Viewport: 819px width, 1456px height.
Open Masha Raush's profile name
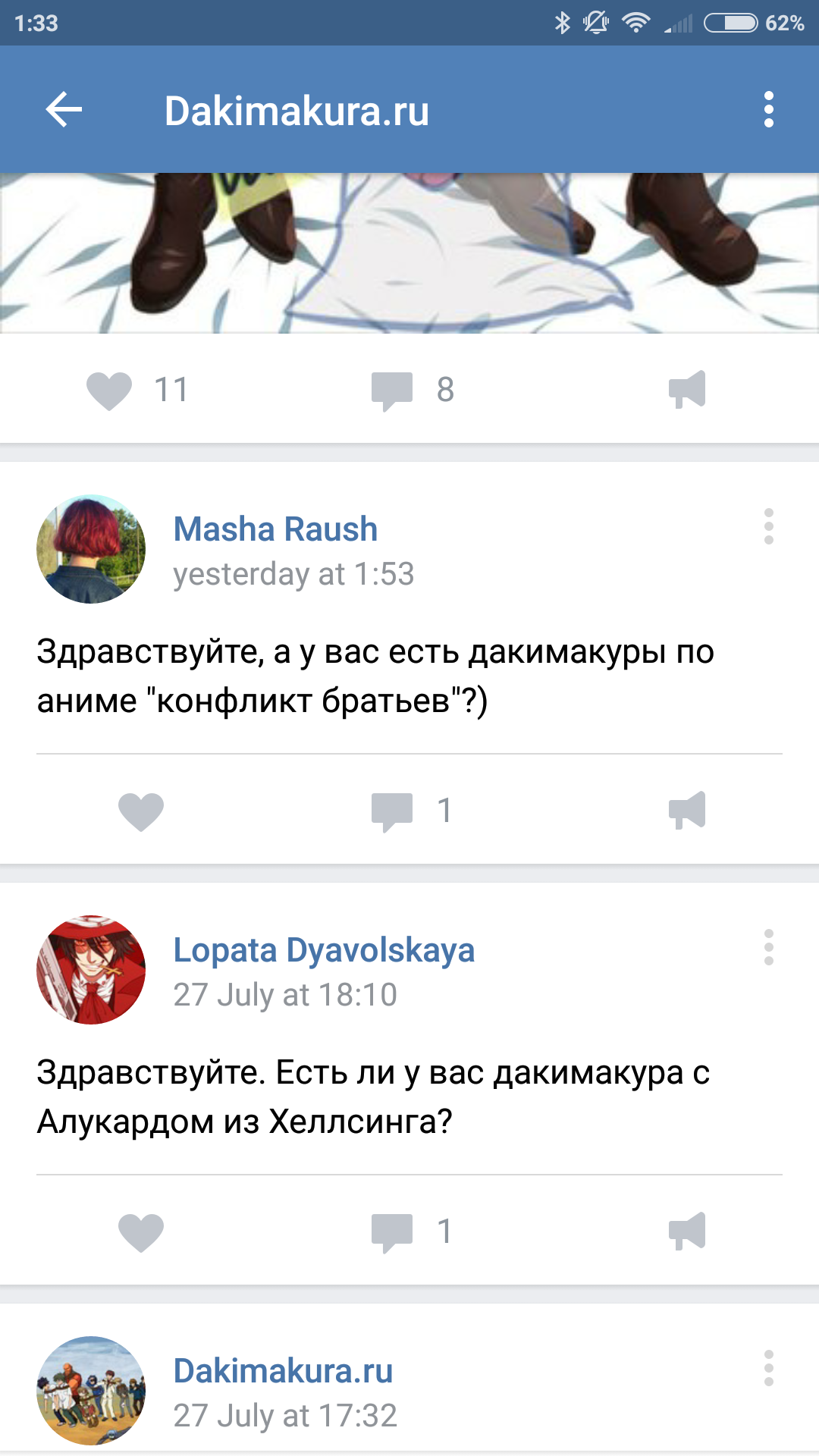275,529
